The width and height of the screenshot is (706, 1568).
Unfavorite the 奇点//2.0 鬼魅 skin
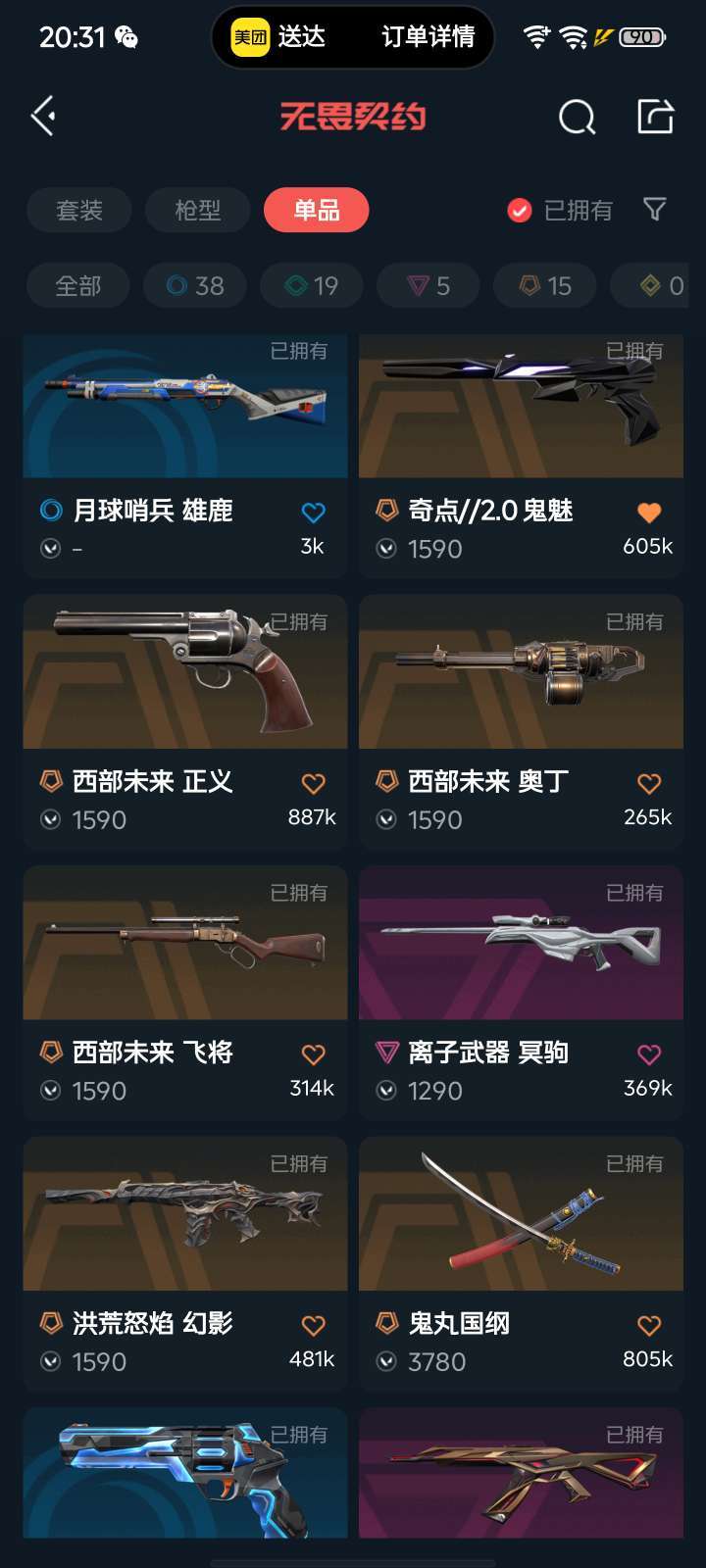(647, 512)
